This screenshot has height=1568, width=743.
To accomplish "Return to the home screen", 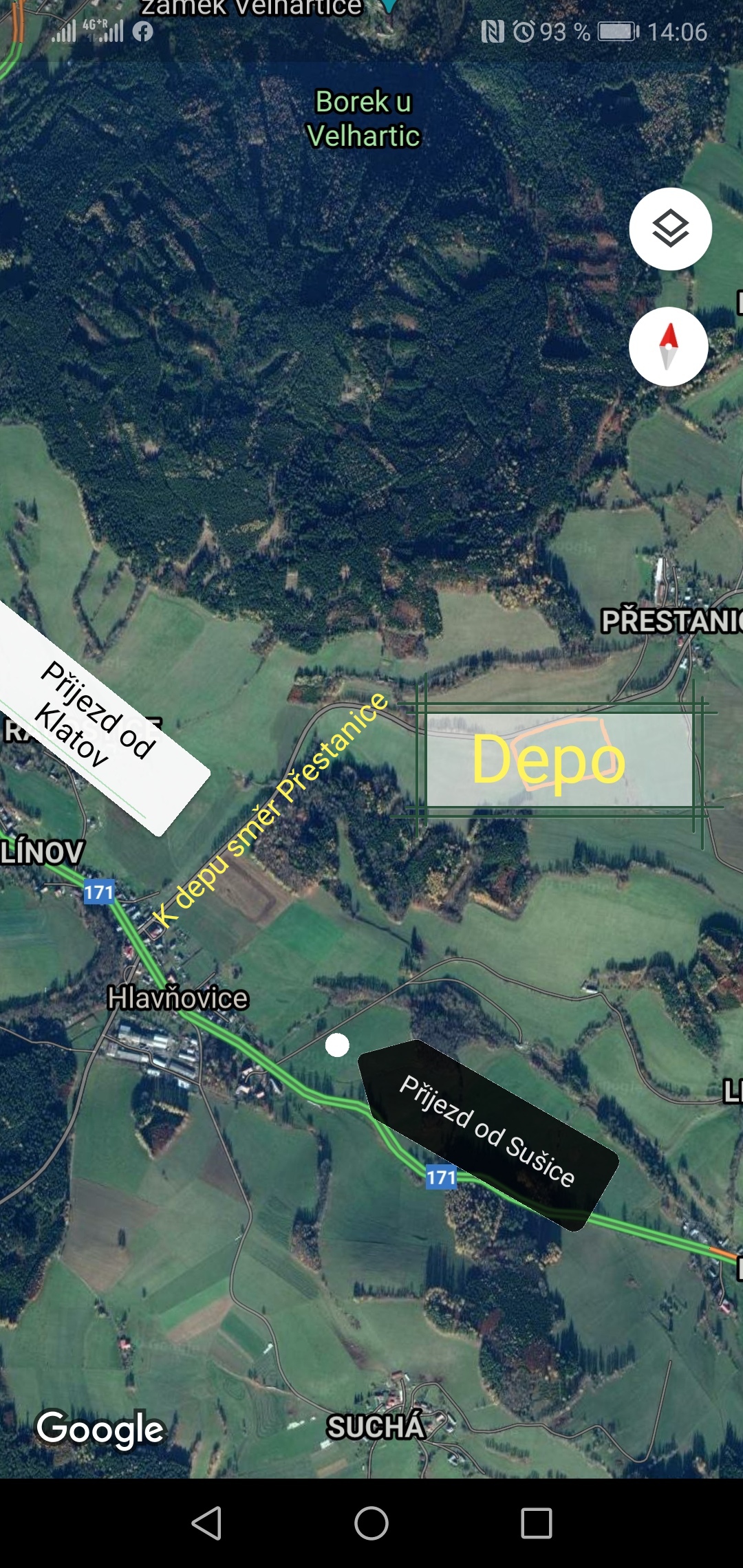I will [371, 1523].
